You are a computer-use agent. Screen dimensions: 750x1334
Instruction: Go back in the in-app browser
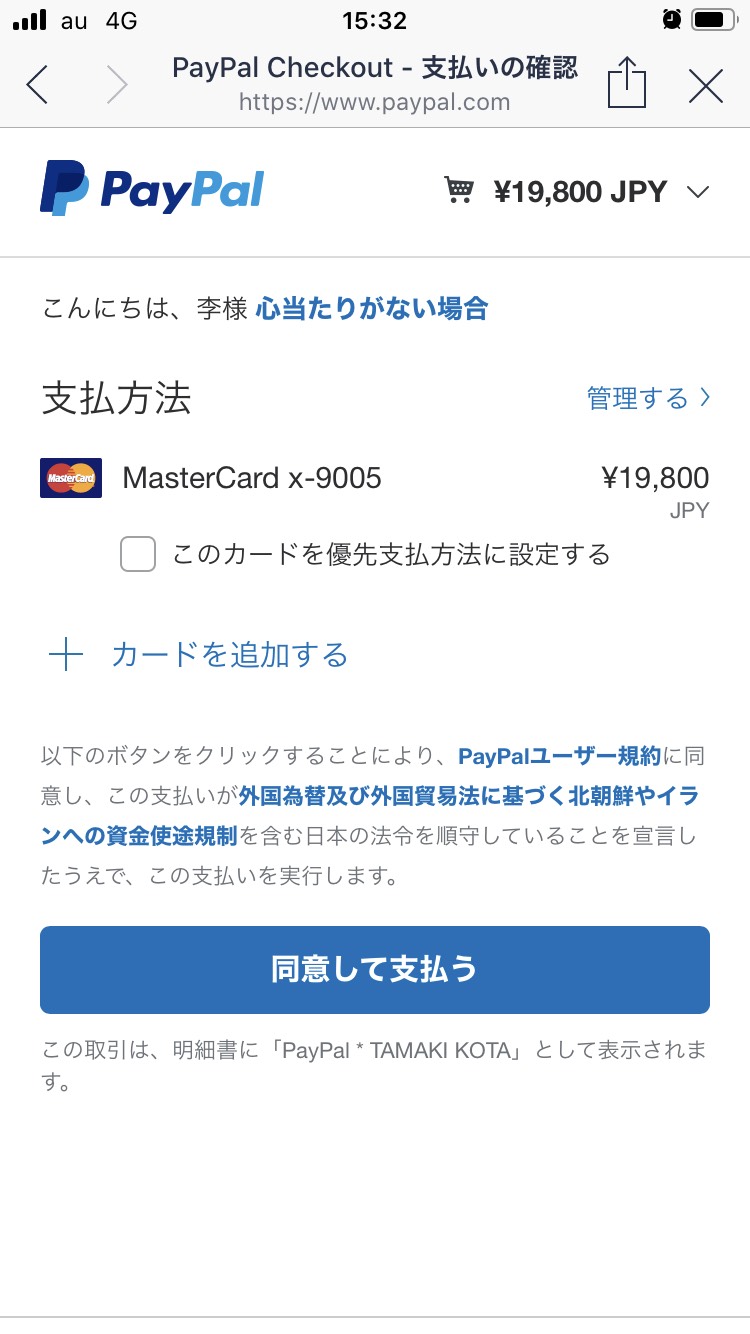coord(38,85)
